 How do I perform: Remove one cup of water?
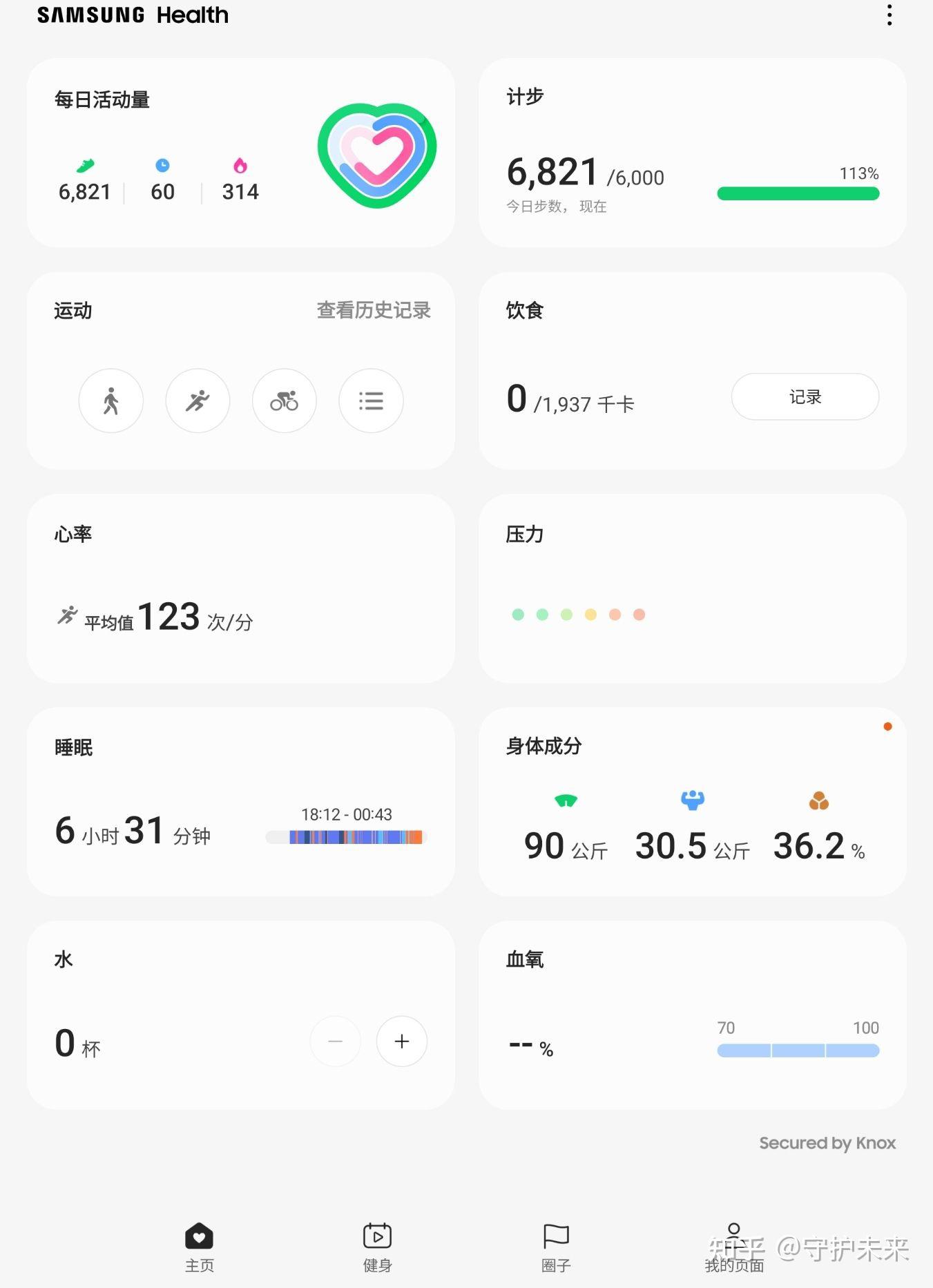336,1041
